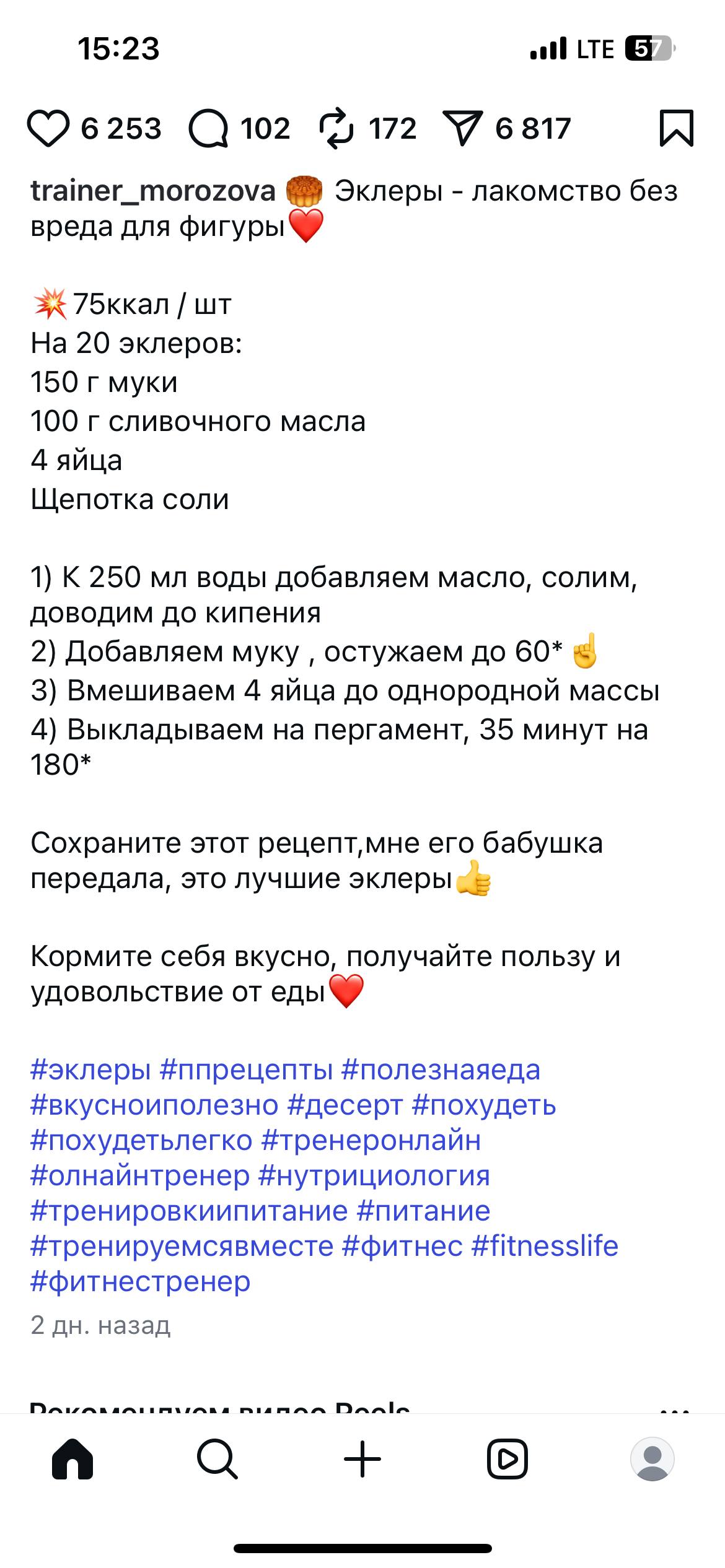Open the #фитнестренер hashtag
Image resolution: width=725 pixels, height=1568 pixels.
(x=141, y=1282)
